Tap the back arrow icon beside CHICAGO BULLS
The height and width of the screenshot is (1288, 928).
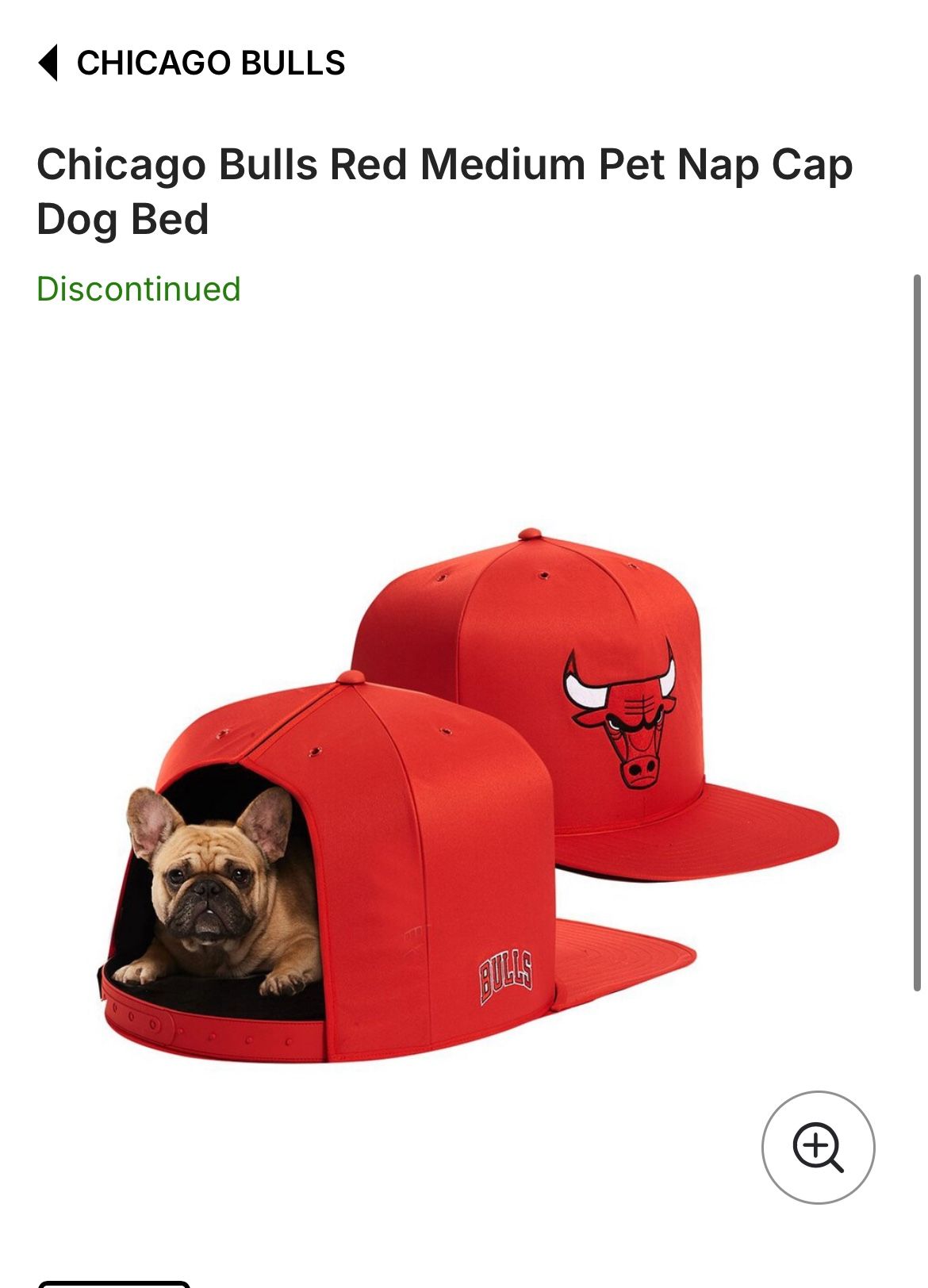48,64
